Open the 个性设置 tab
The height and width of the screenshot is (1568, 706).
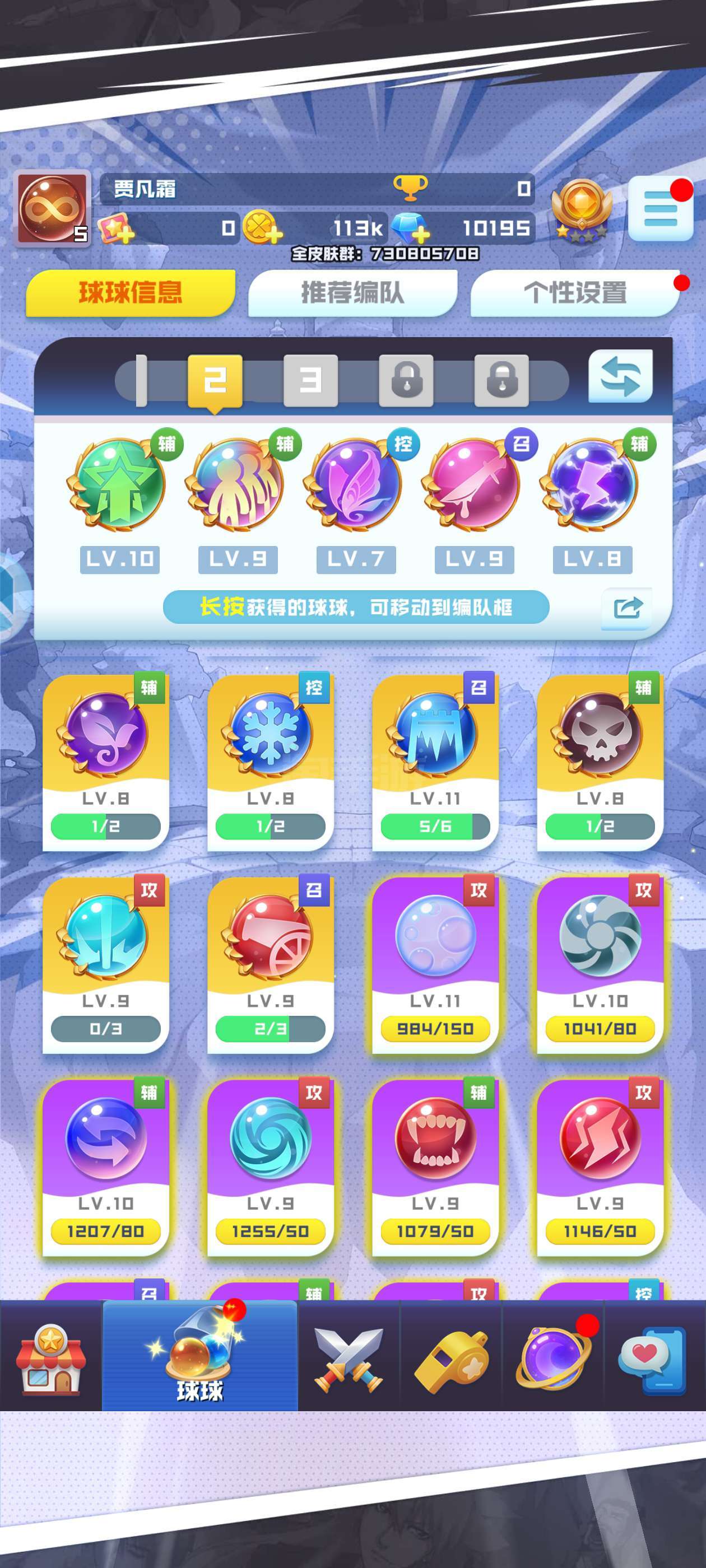coord(575,293)
